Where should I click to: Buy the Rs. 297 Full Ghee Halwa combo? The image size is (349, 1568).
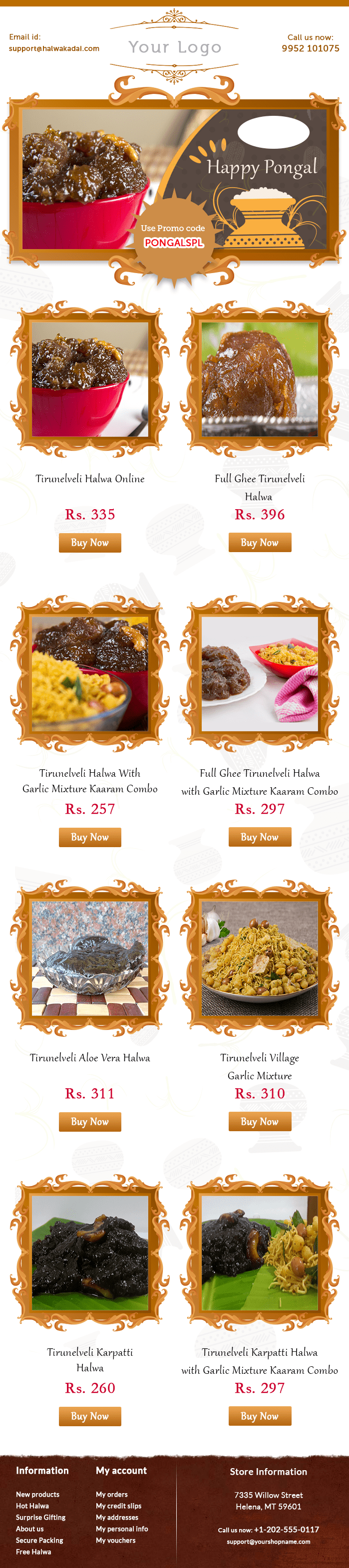click(260, 837)
